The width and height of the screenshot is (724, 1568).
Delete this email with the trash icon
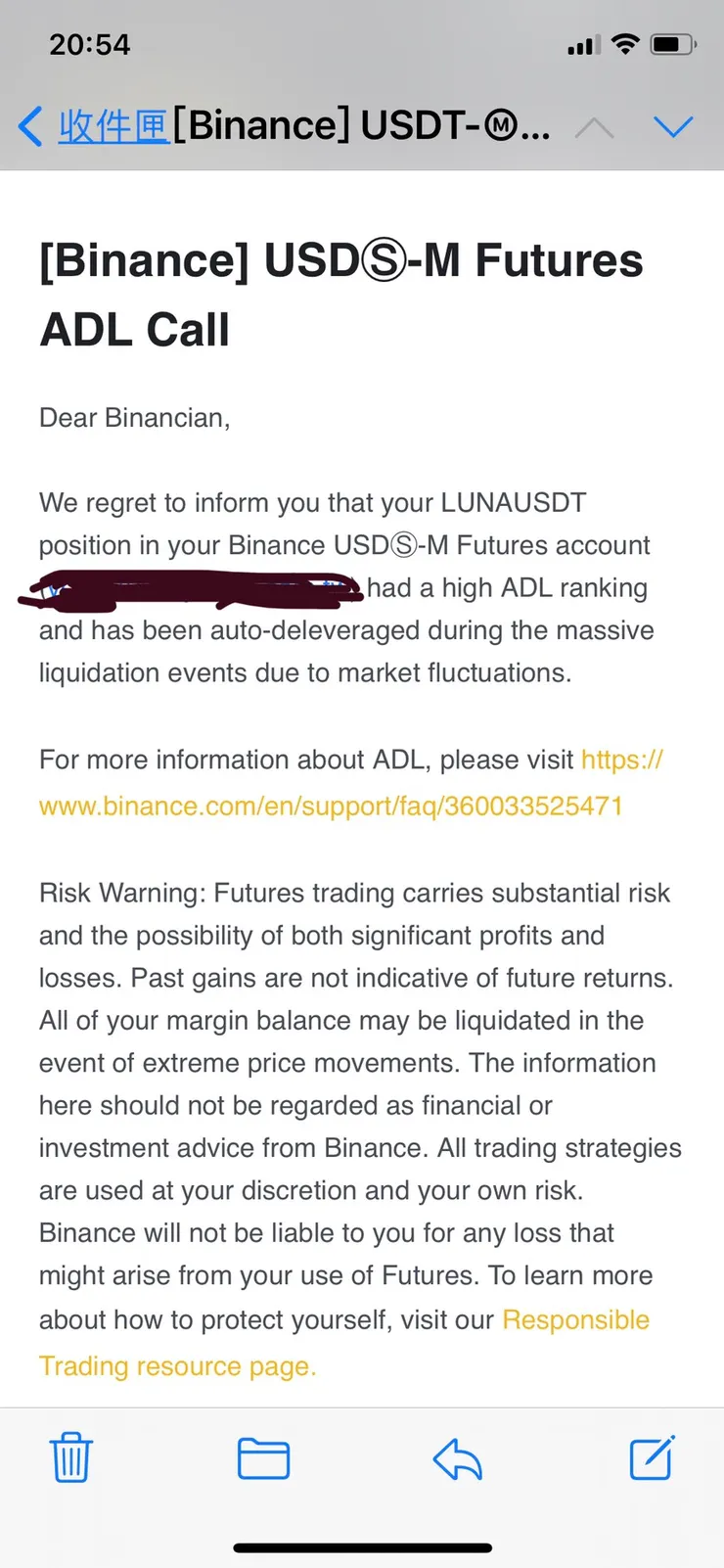click(70, 1457)
